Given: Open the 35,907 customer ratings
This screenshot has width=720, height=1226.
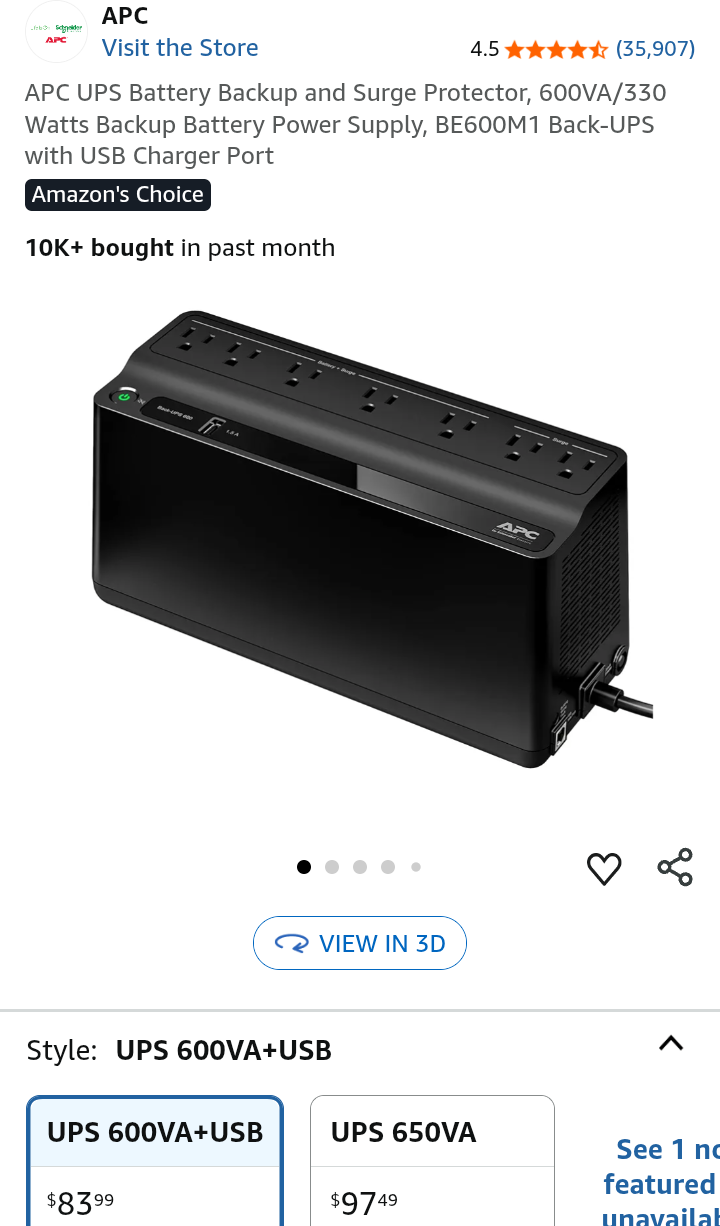Looking at the screenshot, I should coord(655,49).
